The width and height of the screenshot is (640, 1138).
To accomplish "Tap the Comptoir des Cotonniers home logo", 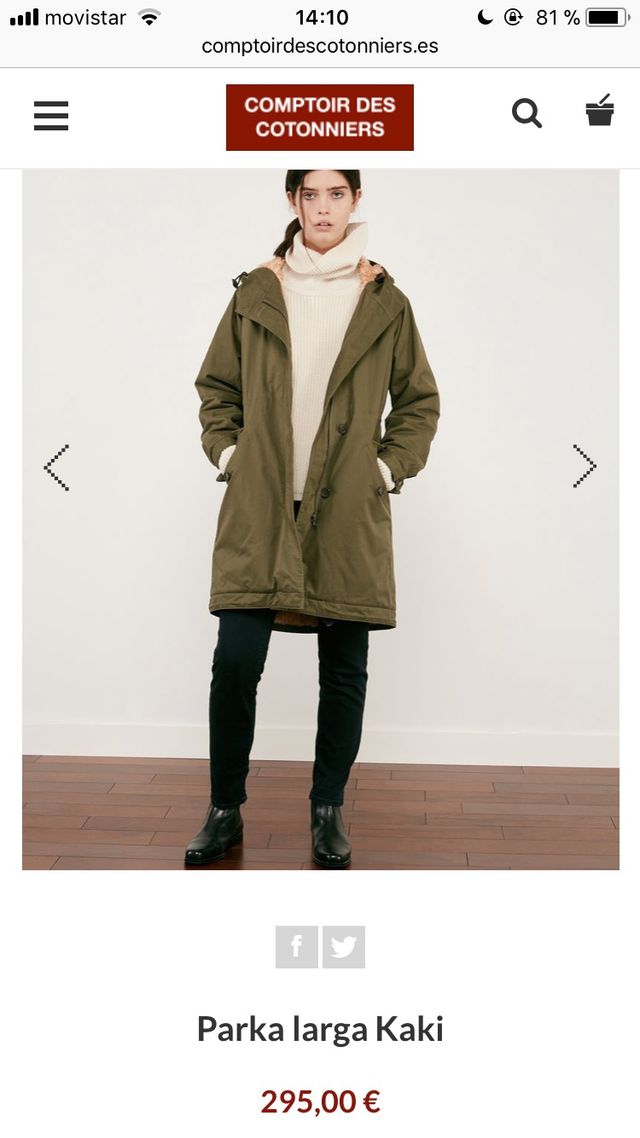I will point(320,117).
